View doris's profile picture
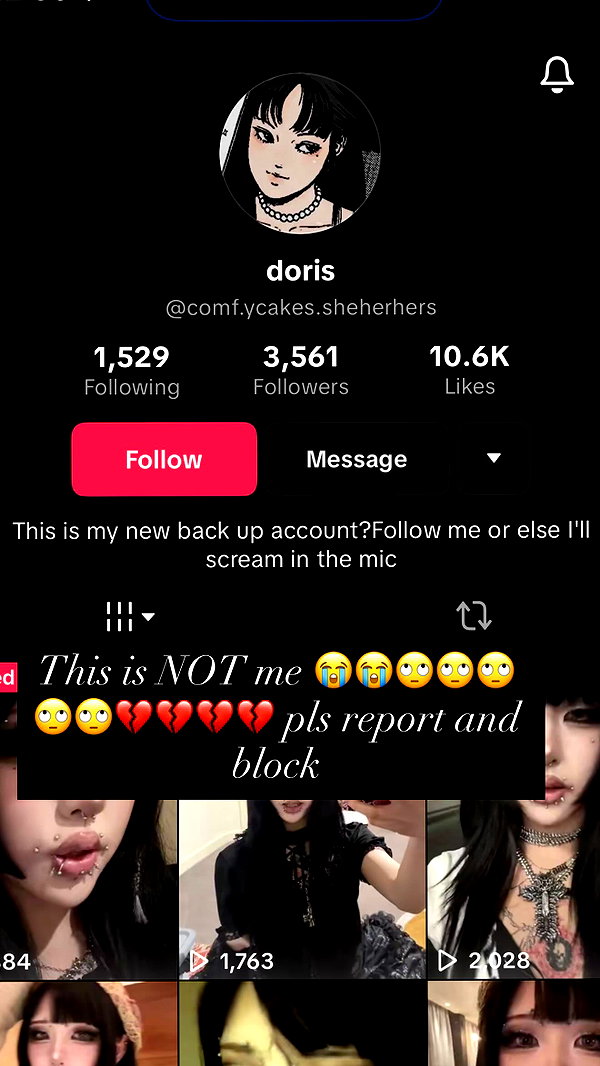Screen dimensions: 600x1066 pos(300,153)
